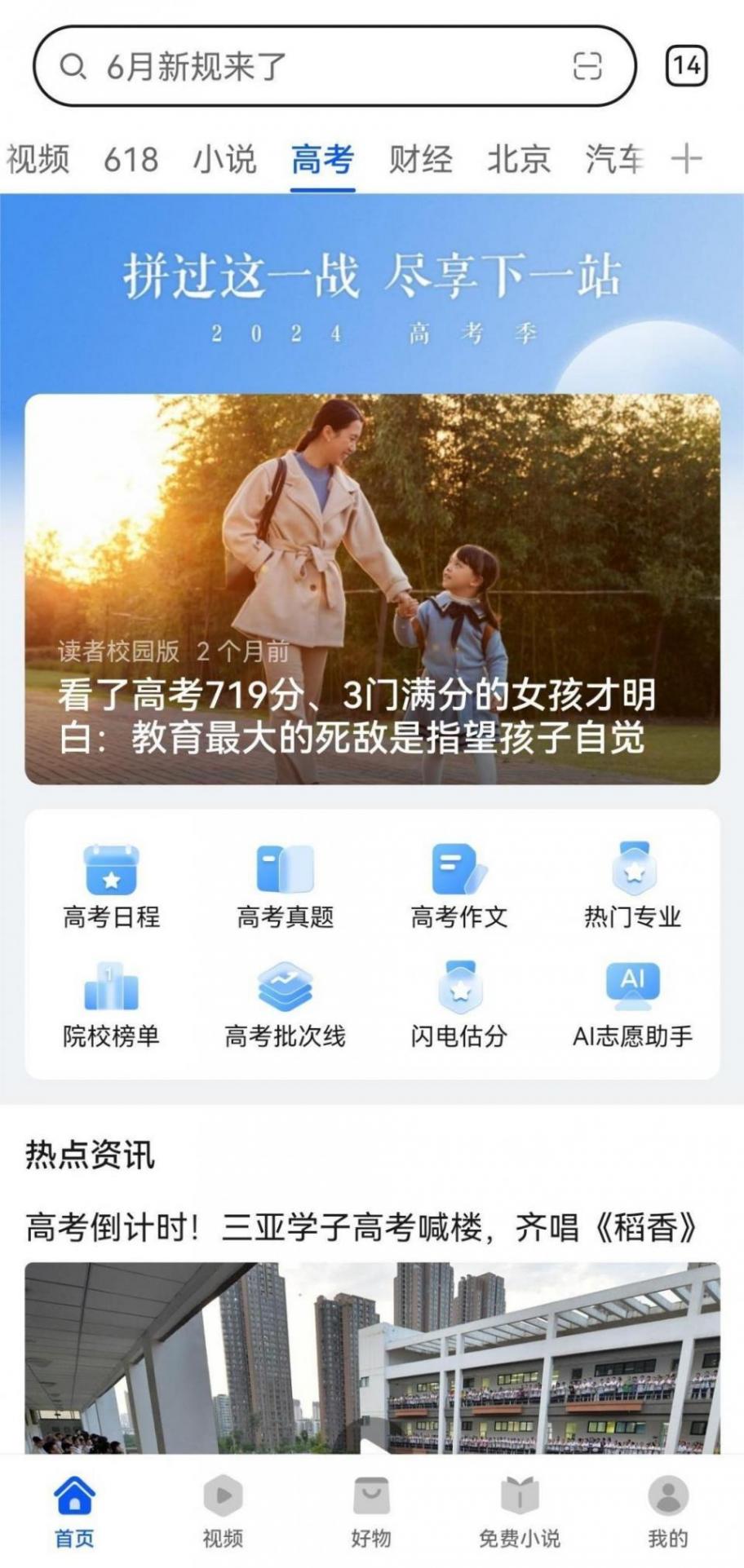Open the 我的 profile tab

(668, 1512)
